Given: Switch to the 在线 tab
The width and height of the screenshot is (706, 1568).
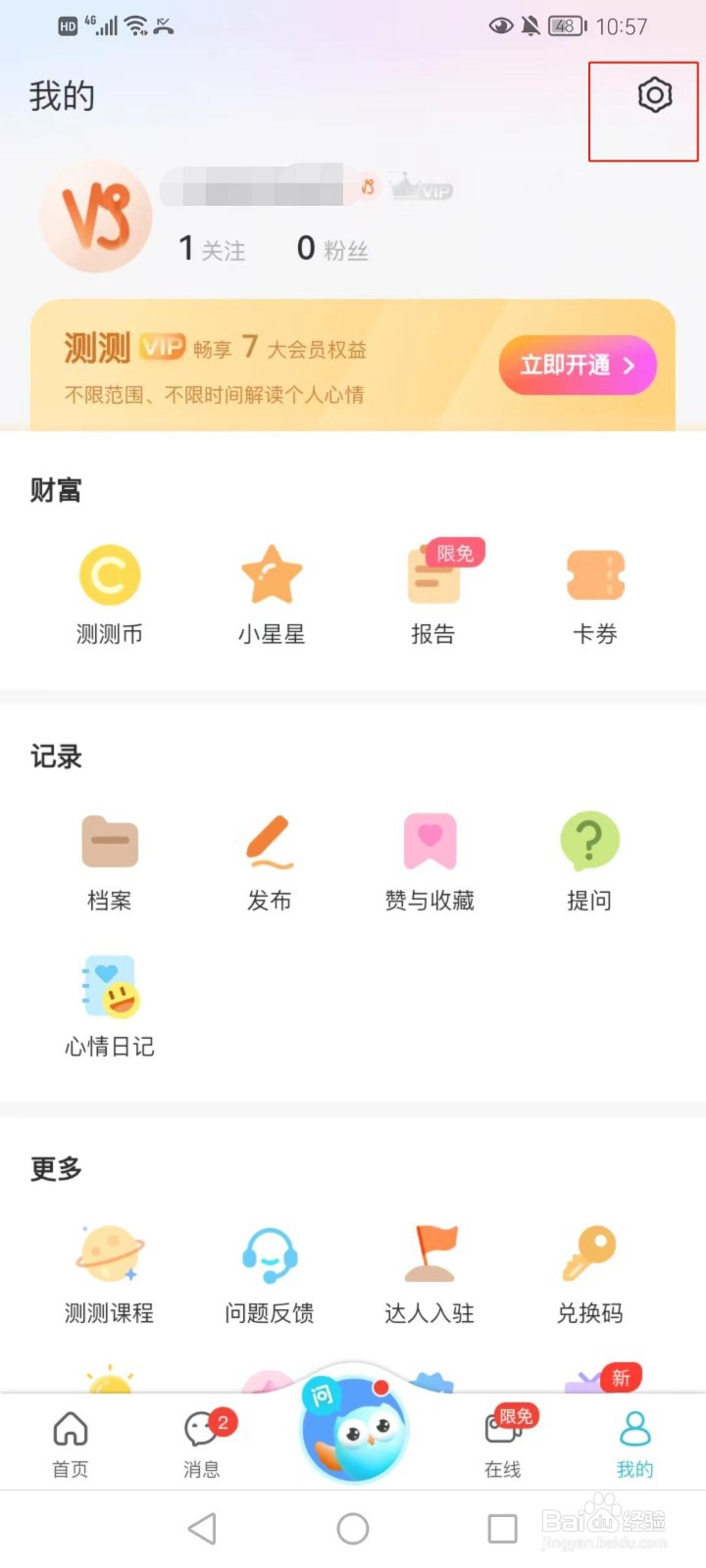Looking at the screenshot, I should point(503,1444).
